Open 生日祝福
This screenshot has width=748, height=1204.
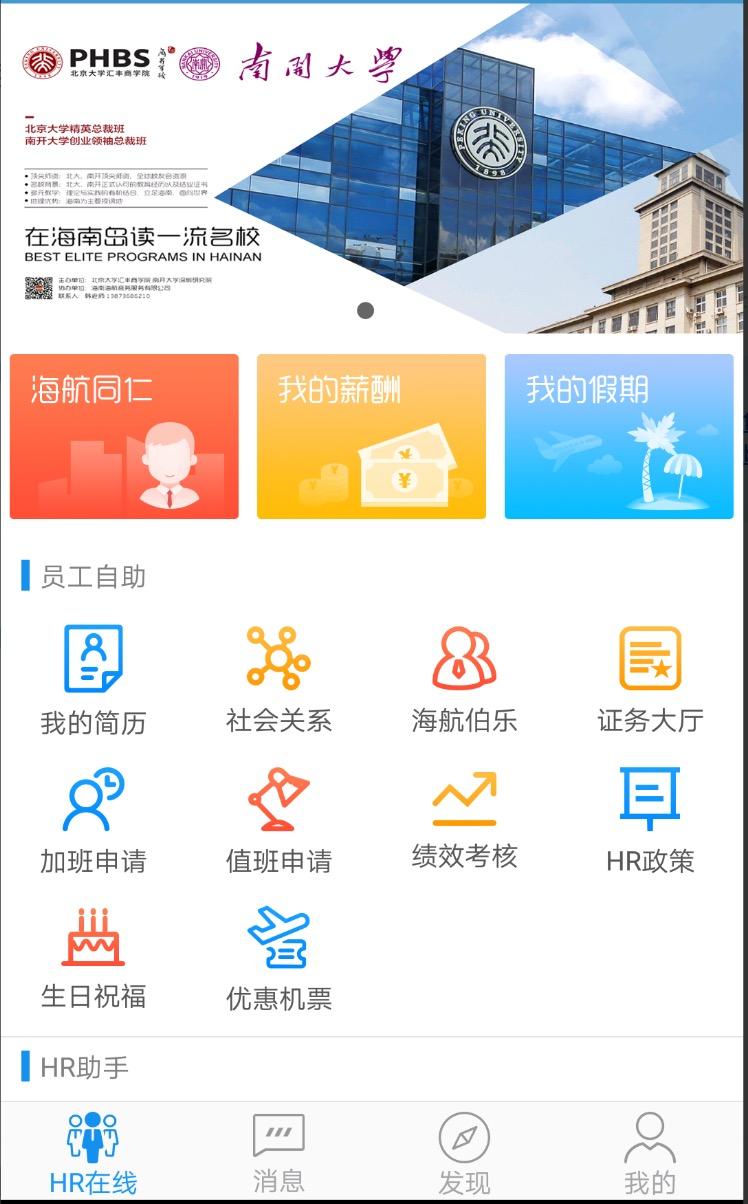click(93, 957)
